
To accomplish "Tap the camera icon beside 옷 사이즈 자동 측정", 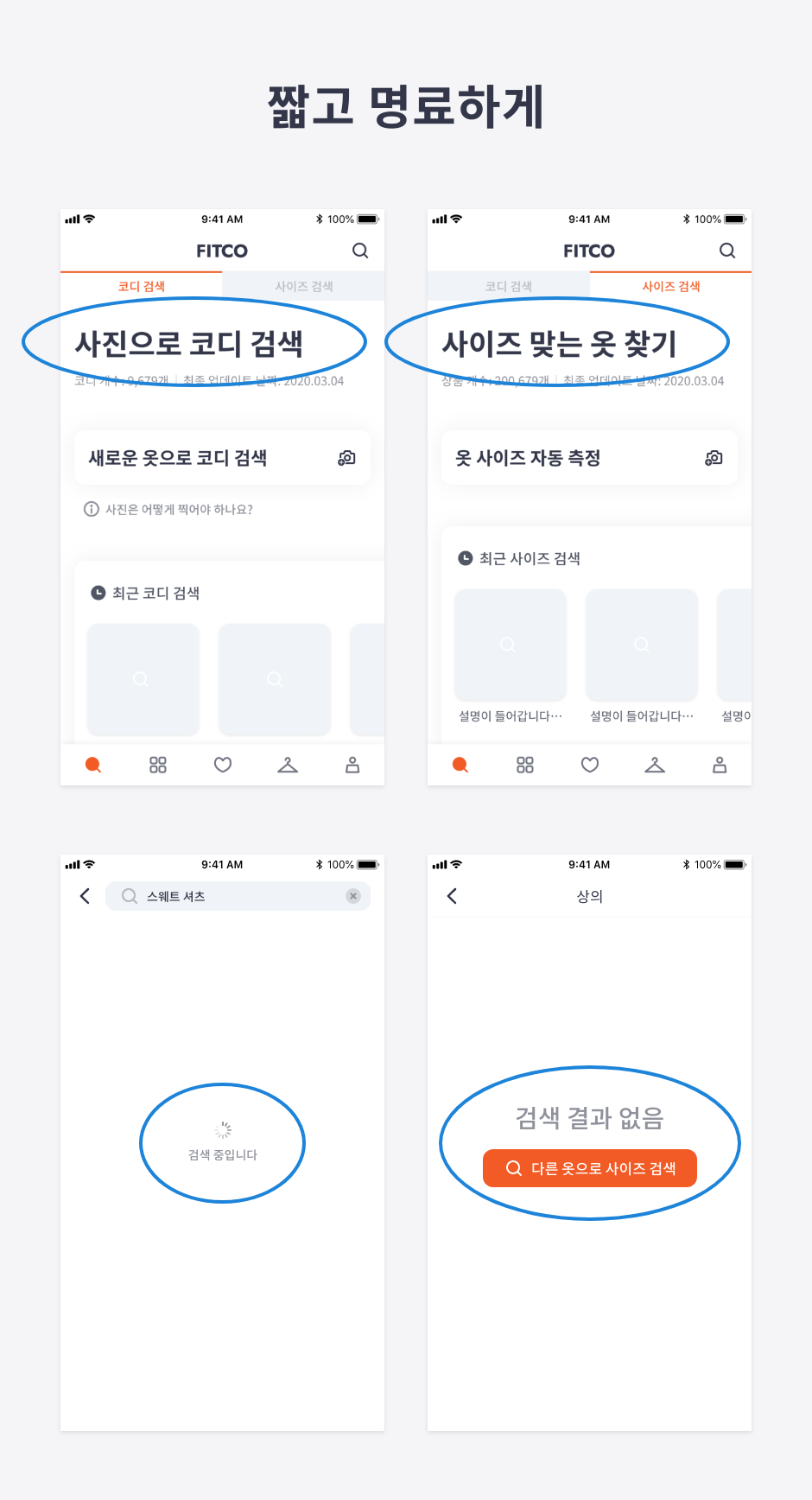I will (x=712, y=458).
